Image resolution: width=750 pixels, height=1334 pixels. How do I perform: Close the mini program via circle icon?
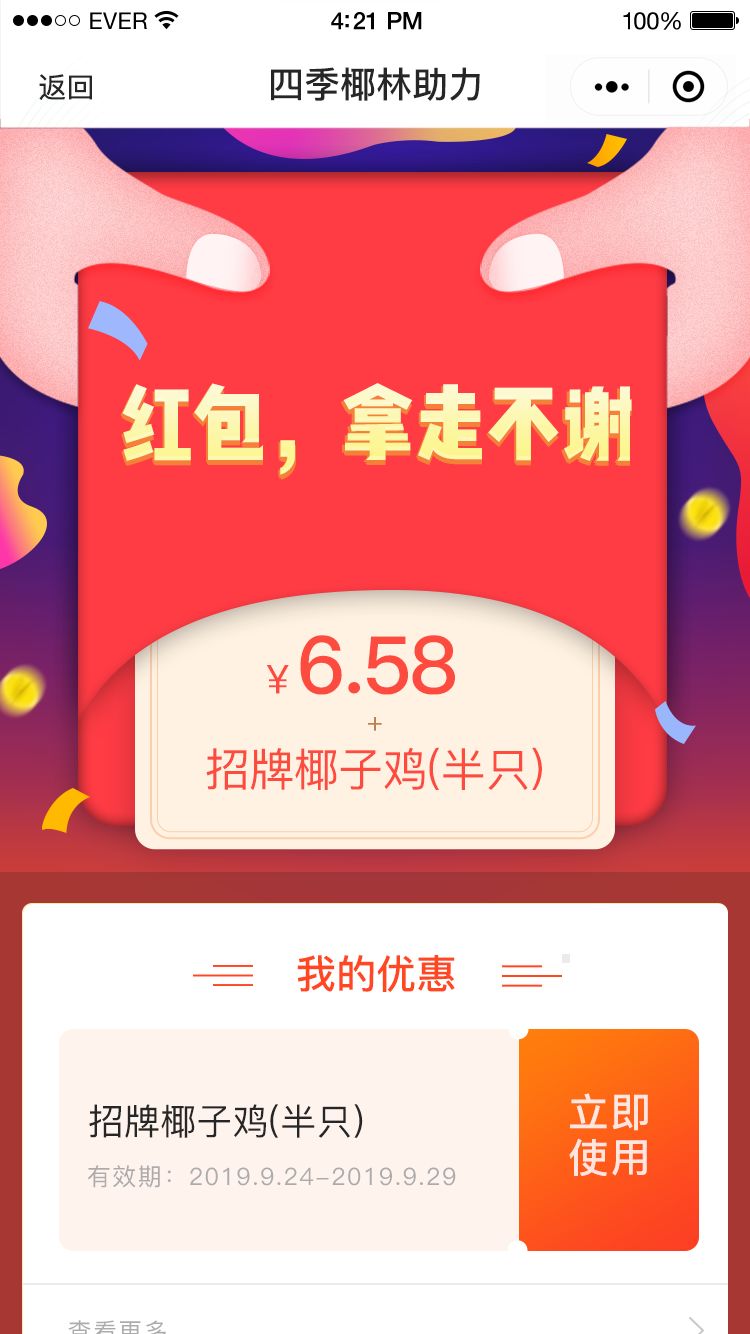pos(688,87)
